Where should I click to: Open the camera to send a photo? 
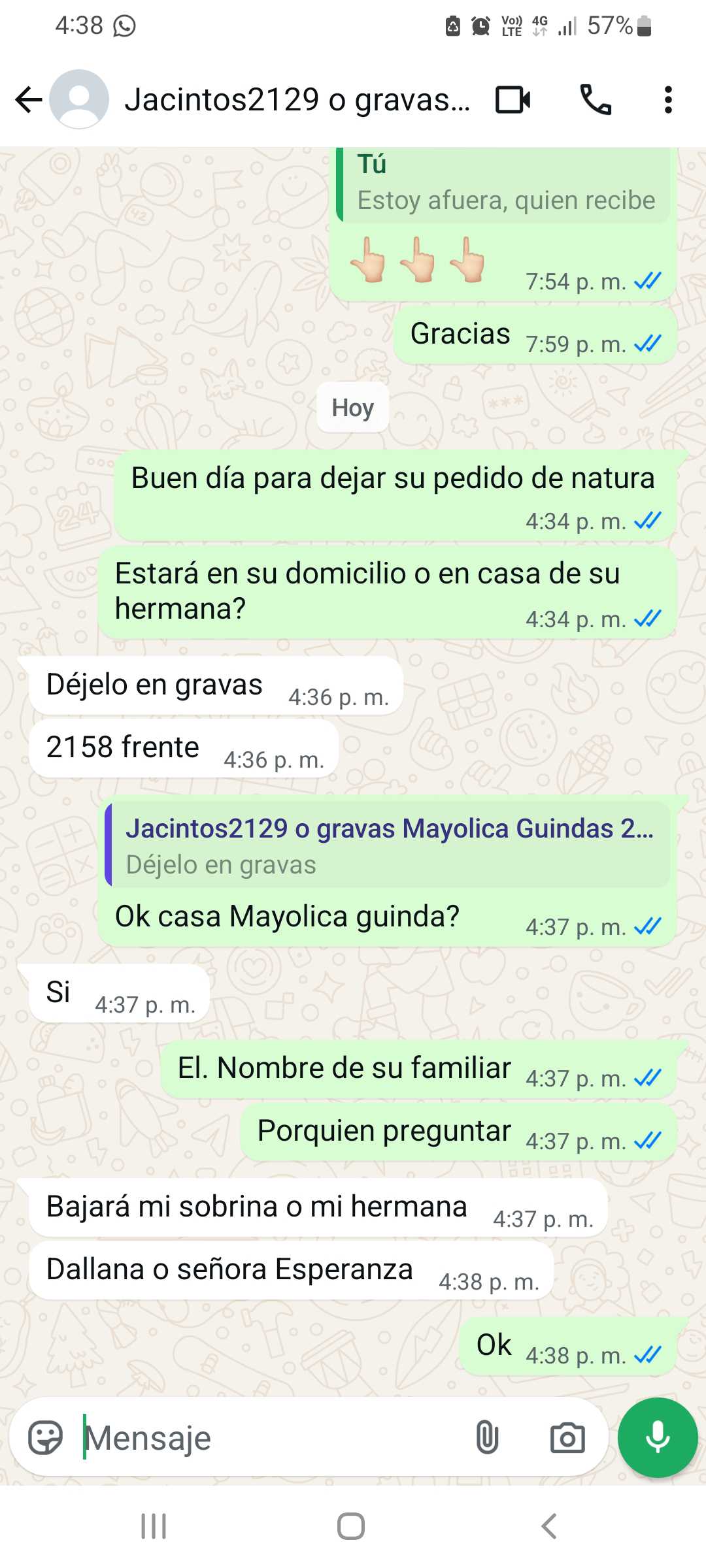[567, 1438]
